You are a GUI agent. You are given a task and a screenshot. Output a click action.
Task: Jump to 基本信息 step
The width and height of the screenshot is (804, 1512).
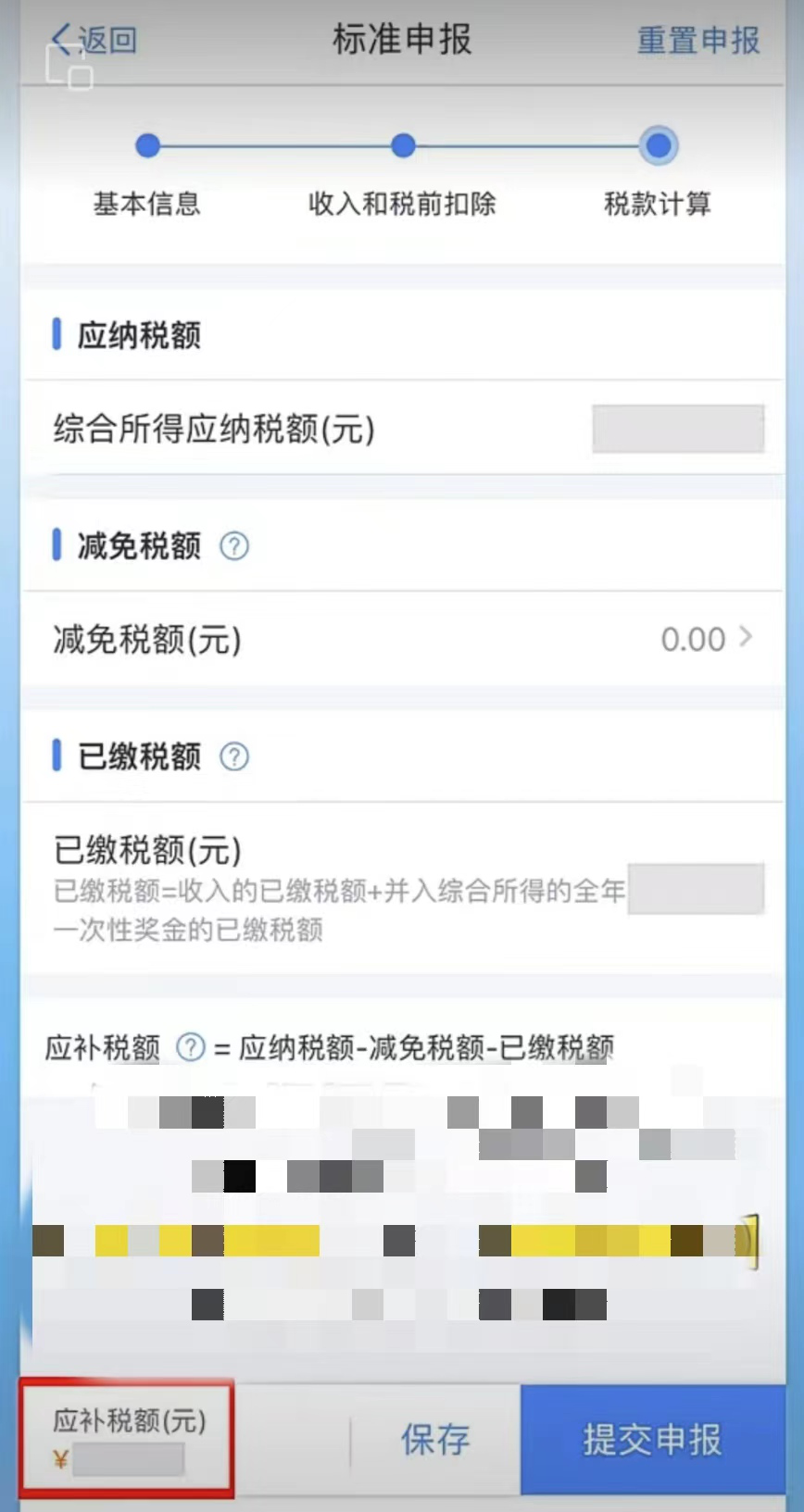[x=147, y=146]
